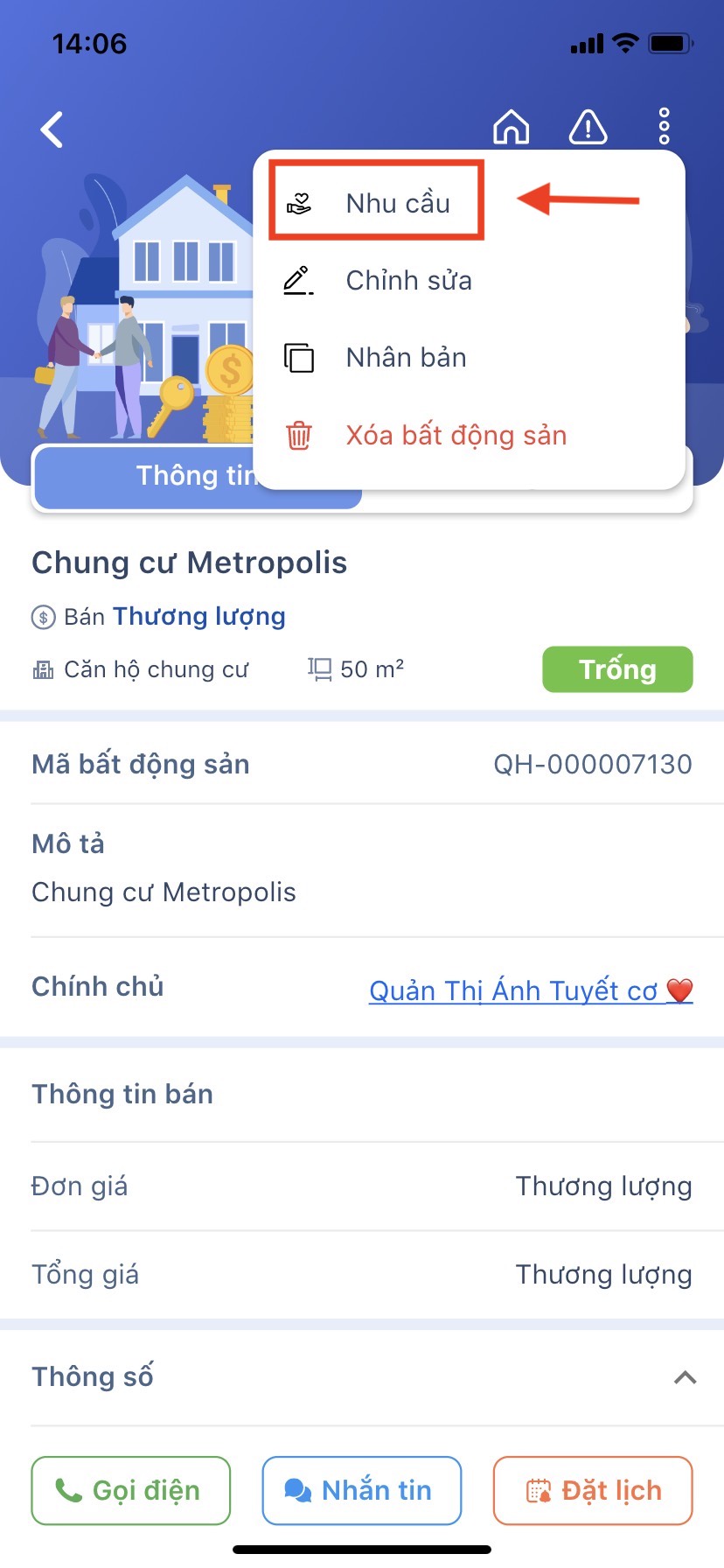Book an appointment with Đặt lịch
Screen dimensions: 724x1568
(x=593, y=1490)
